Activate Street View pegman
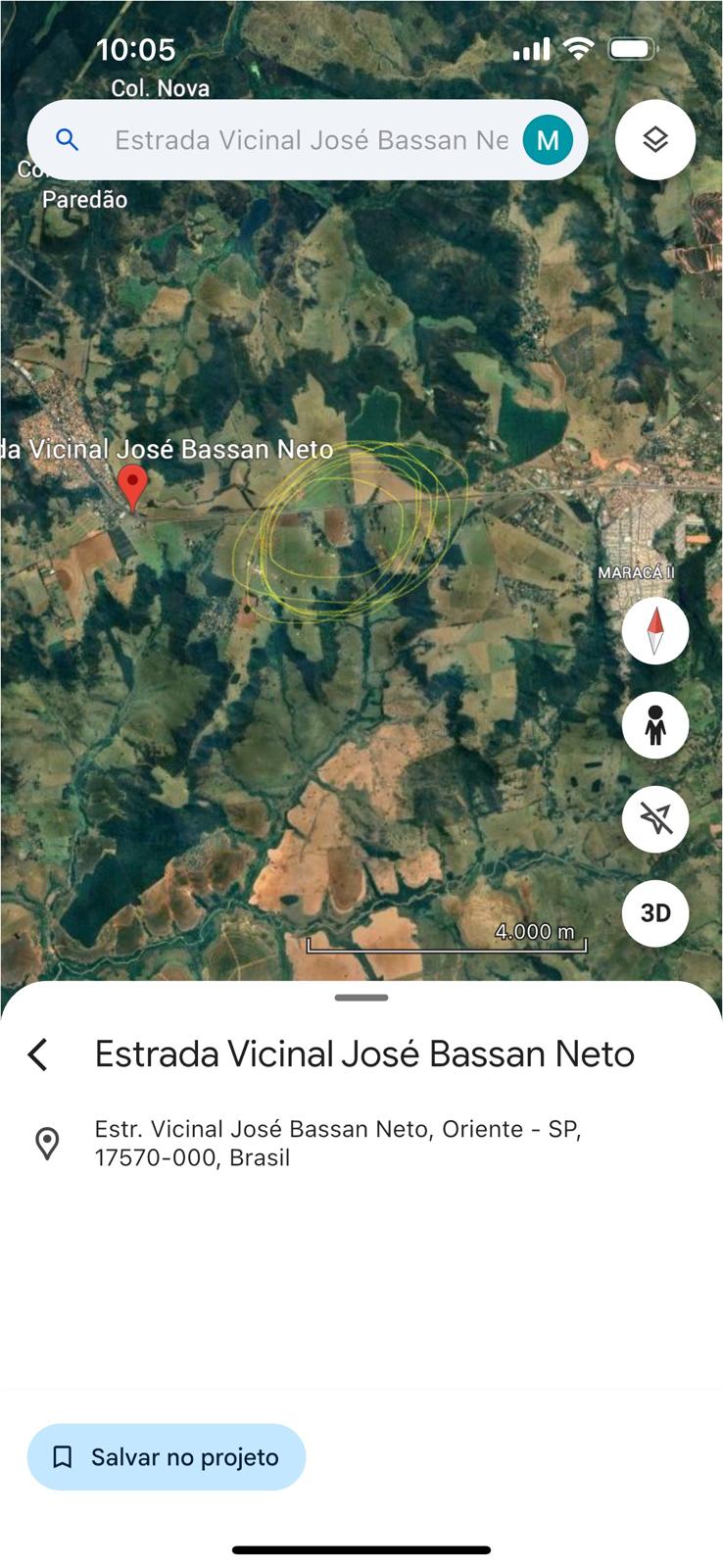The width and height of the screenshot is (723, 1568). pos(655,725)
